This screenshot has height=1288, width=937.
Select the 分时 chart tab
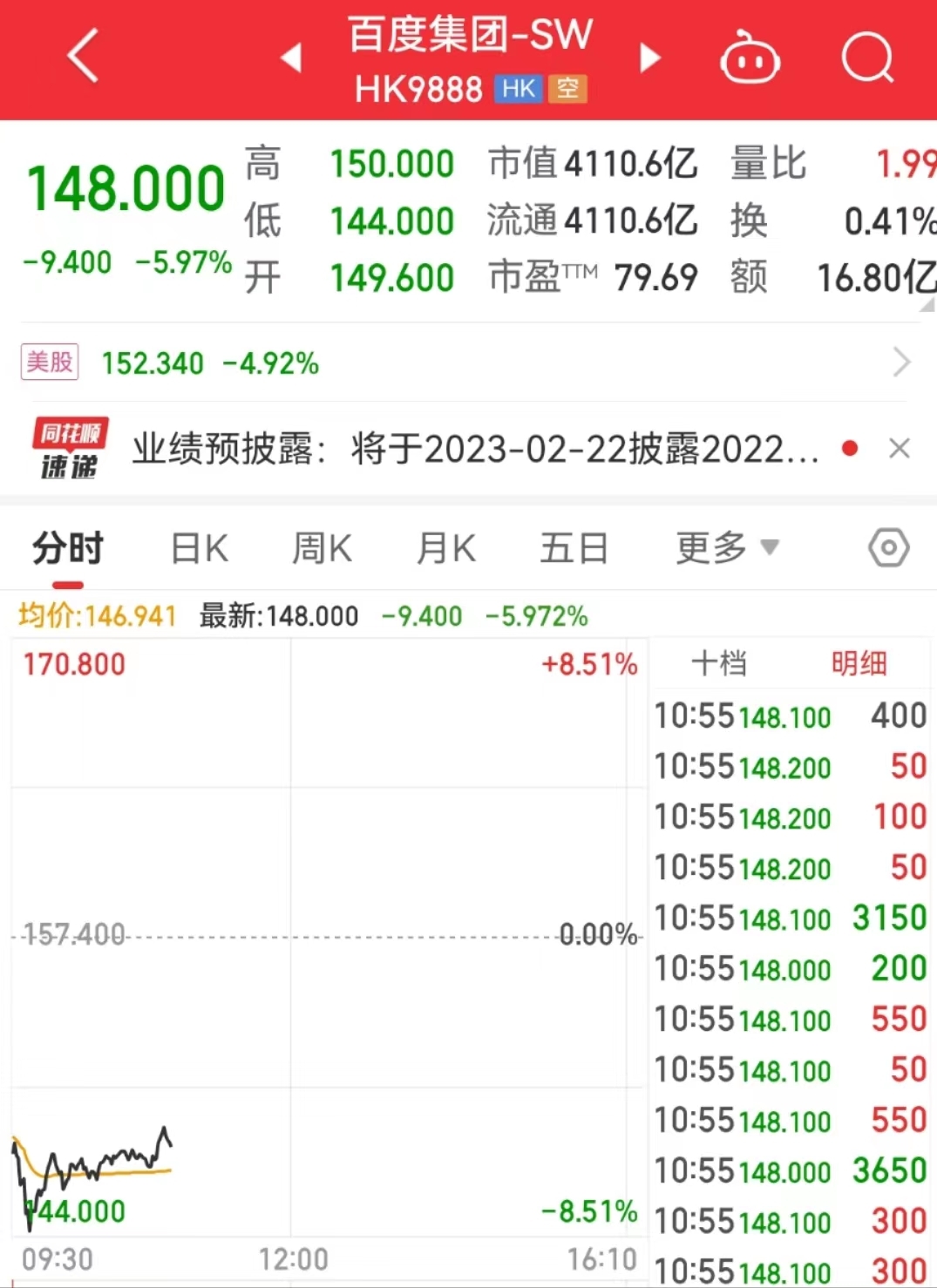coord(68,549)
